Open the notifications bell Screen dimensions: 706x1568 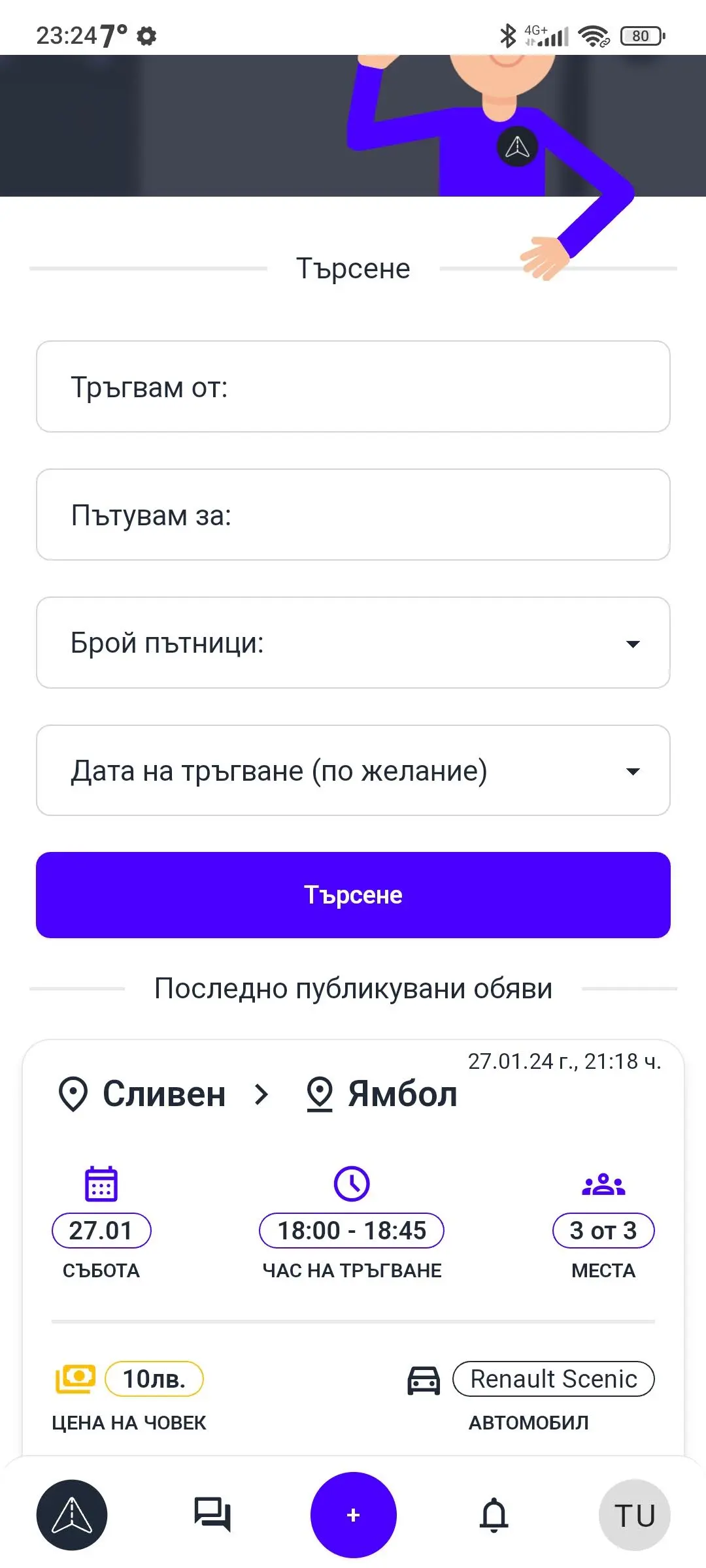tap(494, 1514)
